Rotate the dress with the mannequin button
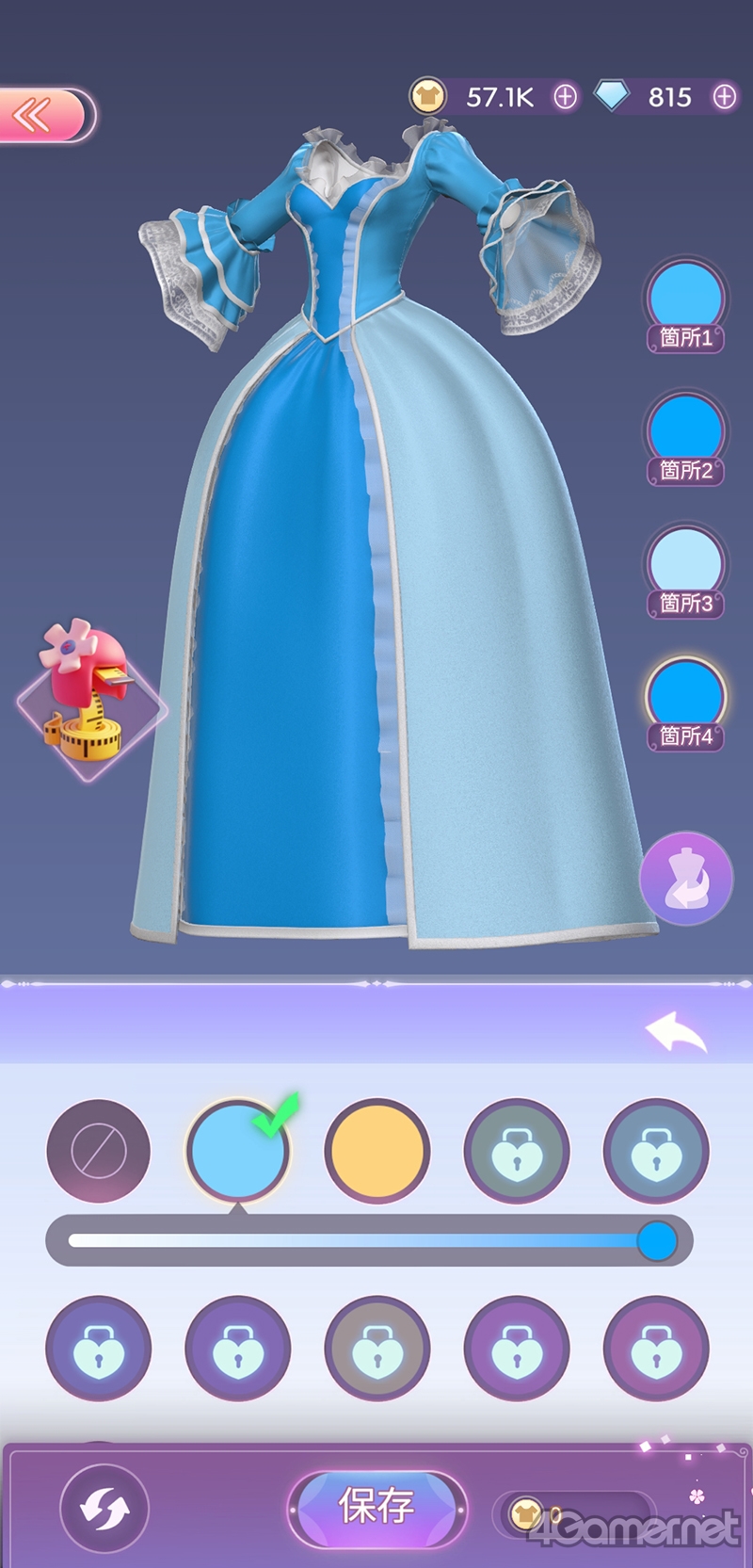The width and height of the screenshot is (753, 1568). [686, 879]
